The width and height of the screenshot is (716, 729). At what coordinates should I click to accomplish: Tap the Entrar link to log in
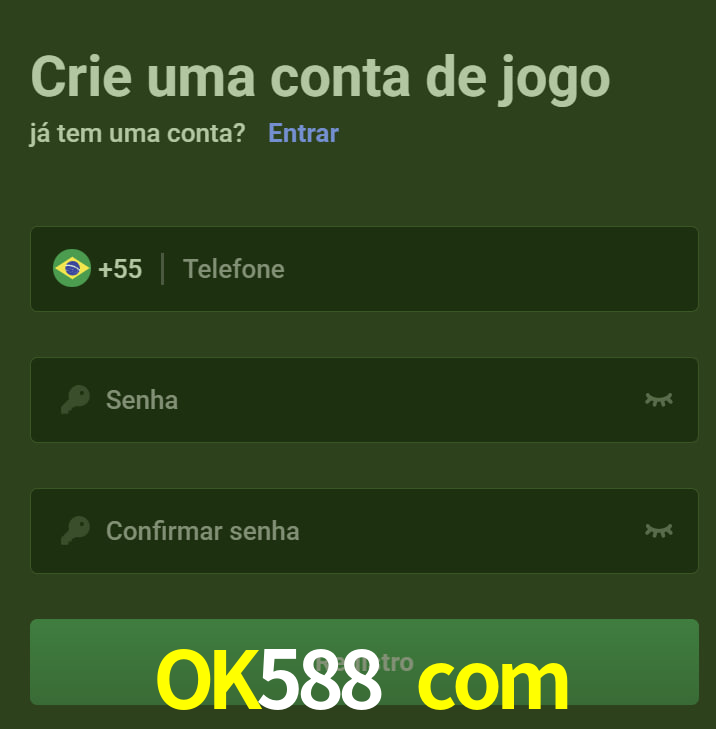(x=303, y=133)
